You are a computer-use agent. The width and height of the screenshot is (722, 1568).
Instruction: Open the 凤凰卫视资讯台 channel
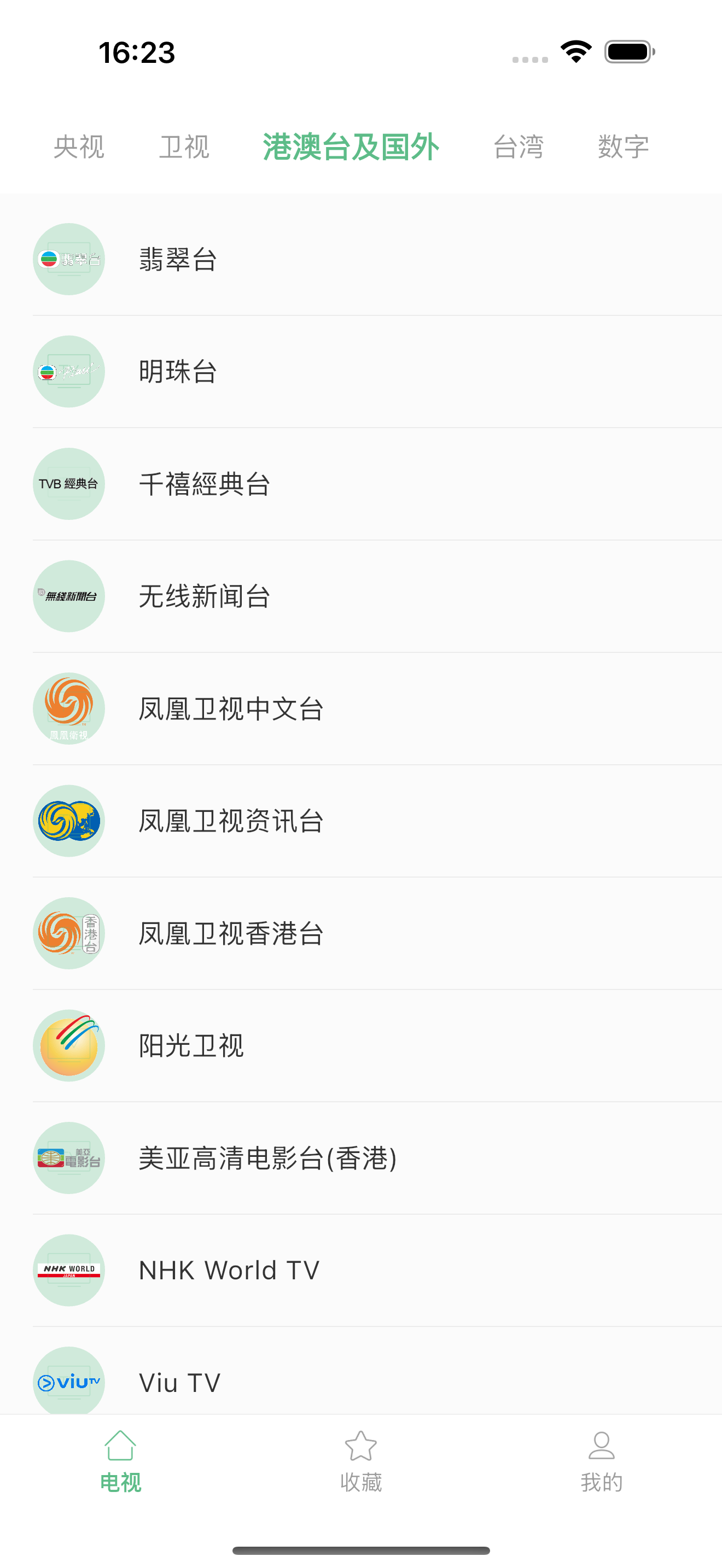coord(361,821)
